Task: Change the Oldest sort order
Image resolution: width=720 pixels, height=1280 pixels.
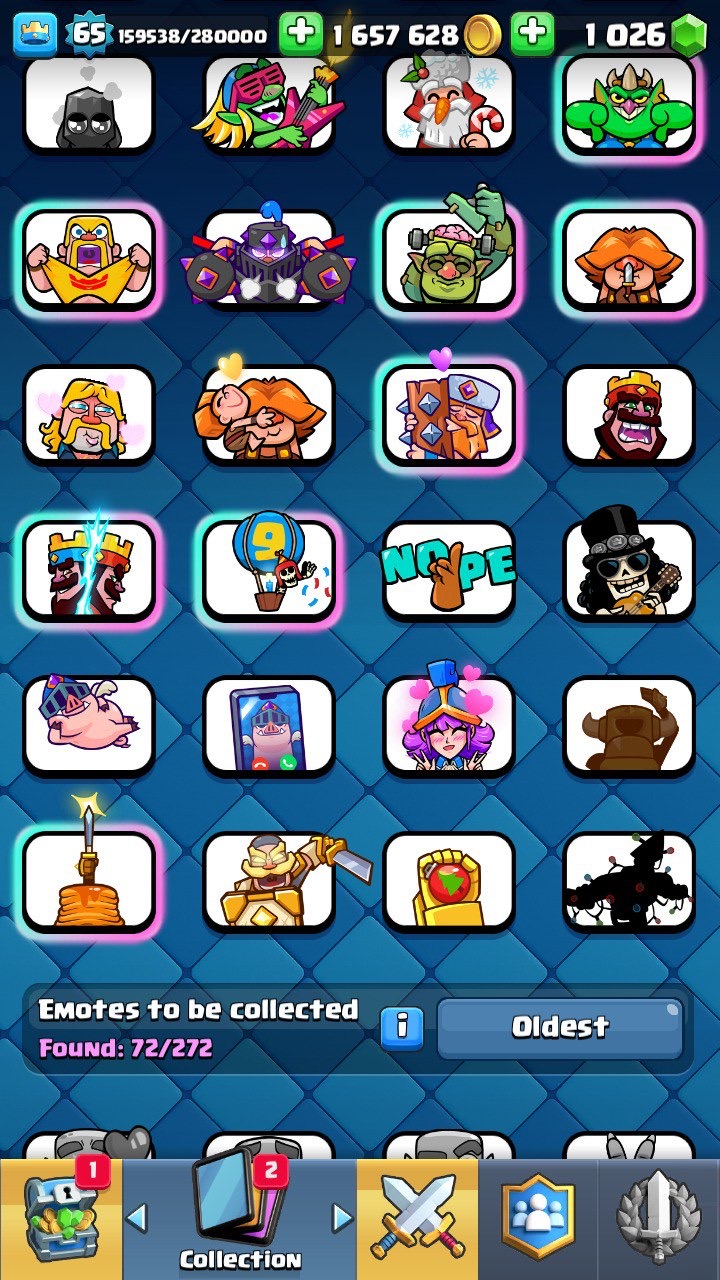Action: 560,1027
